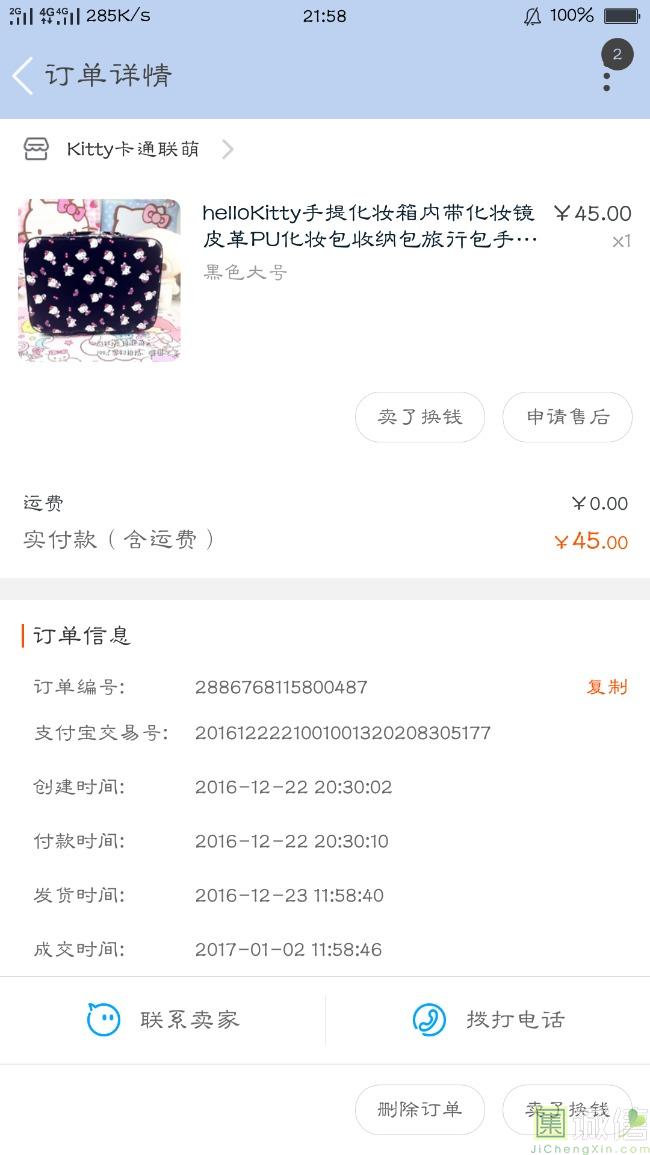Image resolution: width=650 pixels, height=1155 pixels.
Task: Delete this order with 删除订单
Action: tap(420, 1109)
